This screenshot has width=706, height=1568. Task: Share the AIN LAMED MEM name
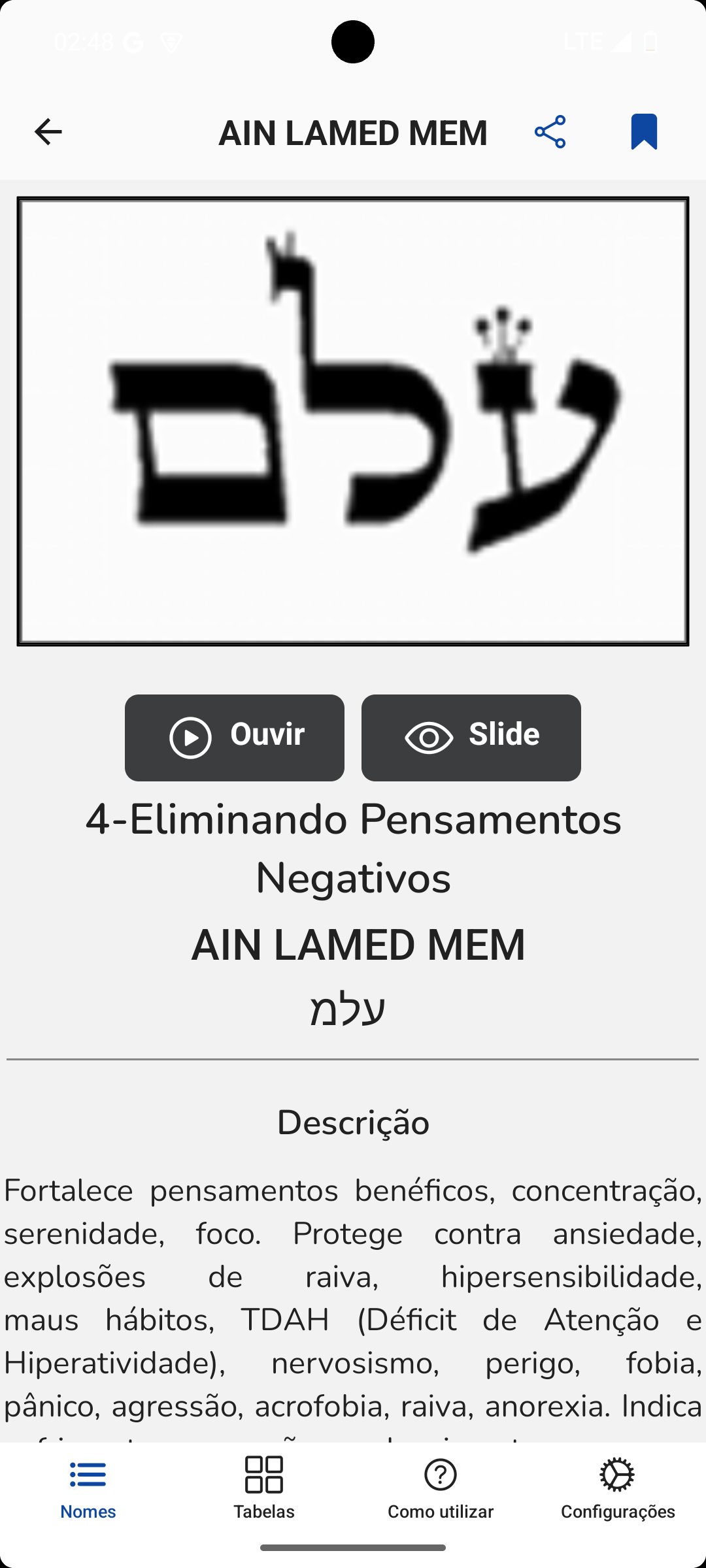550,132
